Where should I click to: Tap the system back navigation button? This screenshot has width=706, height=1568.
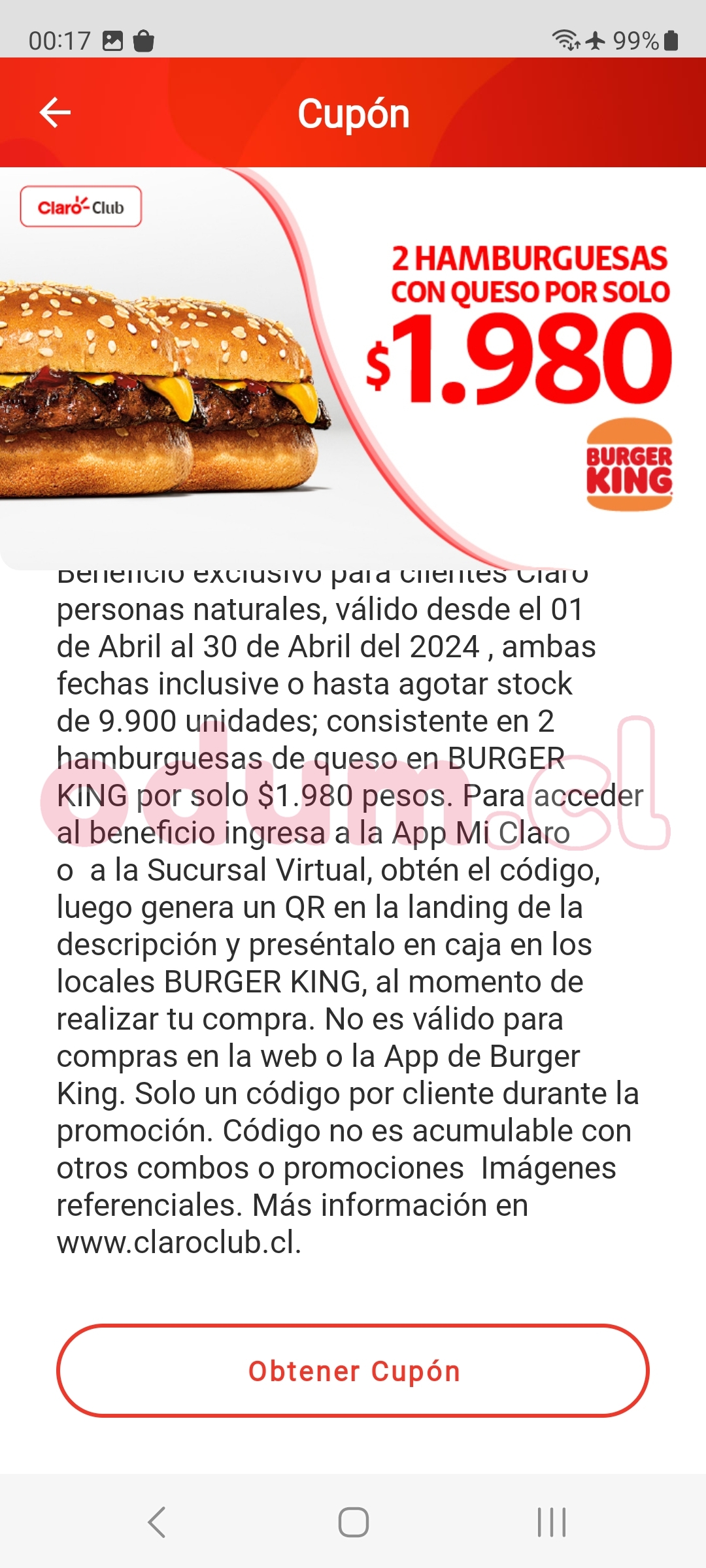pos(157,1522)
